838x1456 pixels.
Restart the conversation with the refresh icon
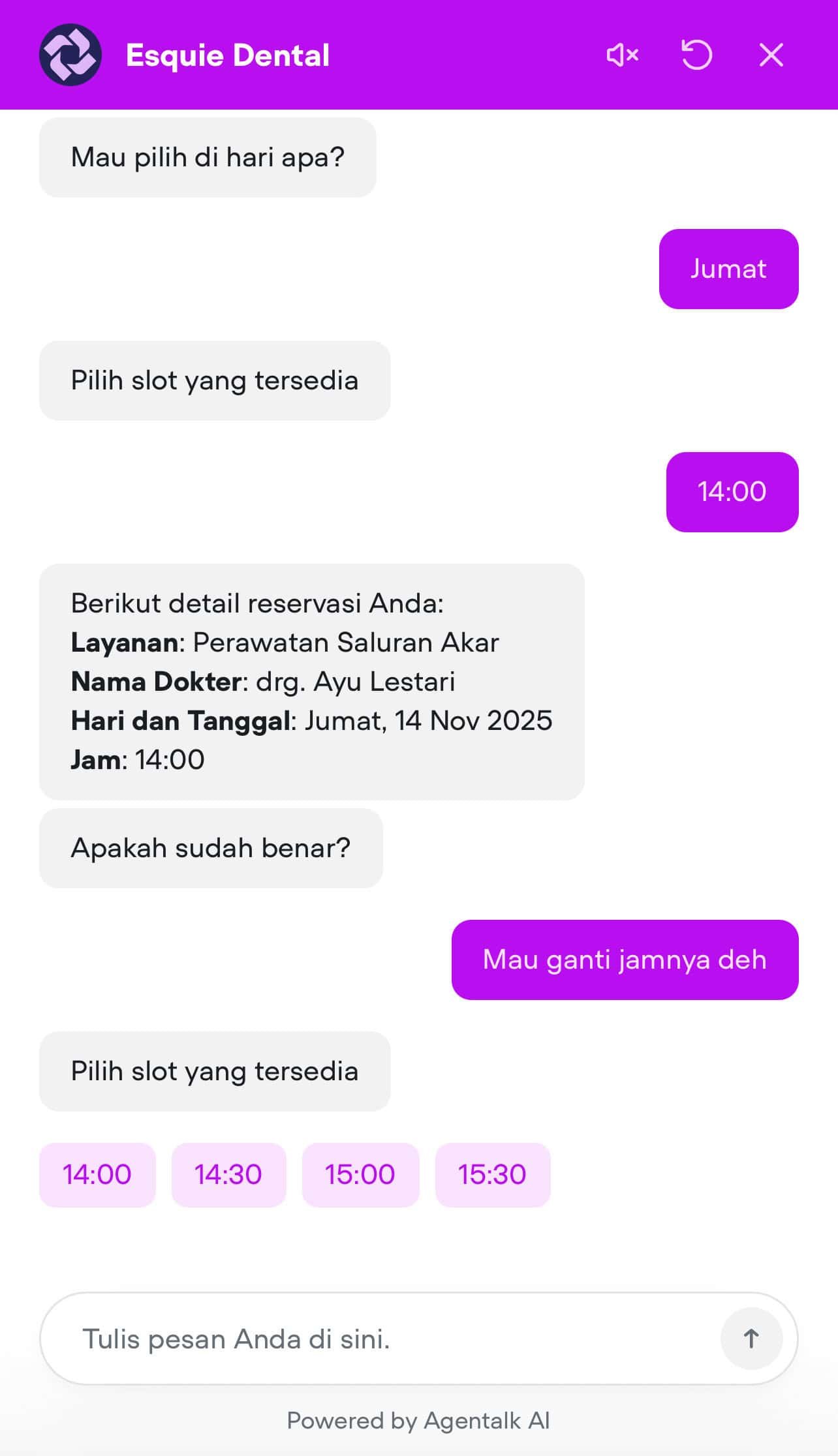696,55
